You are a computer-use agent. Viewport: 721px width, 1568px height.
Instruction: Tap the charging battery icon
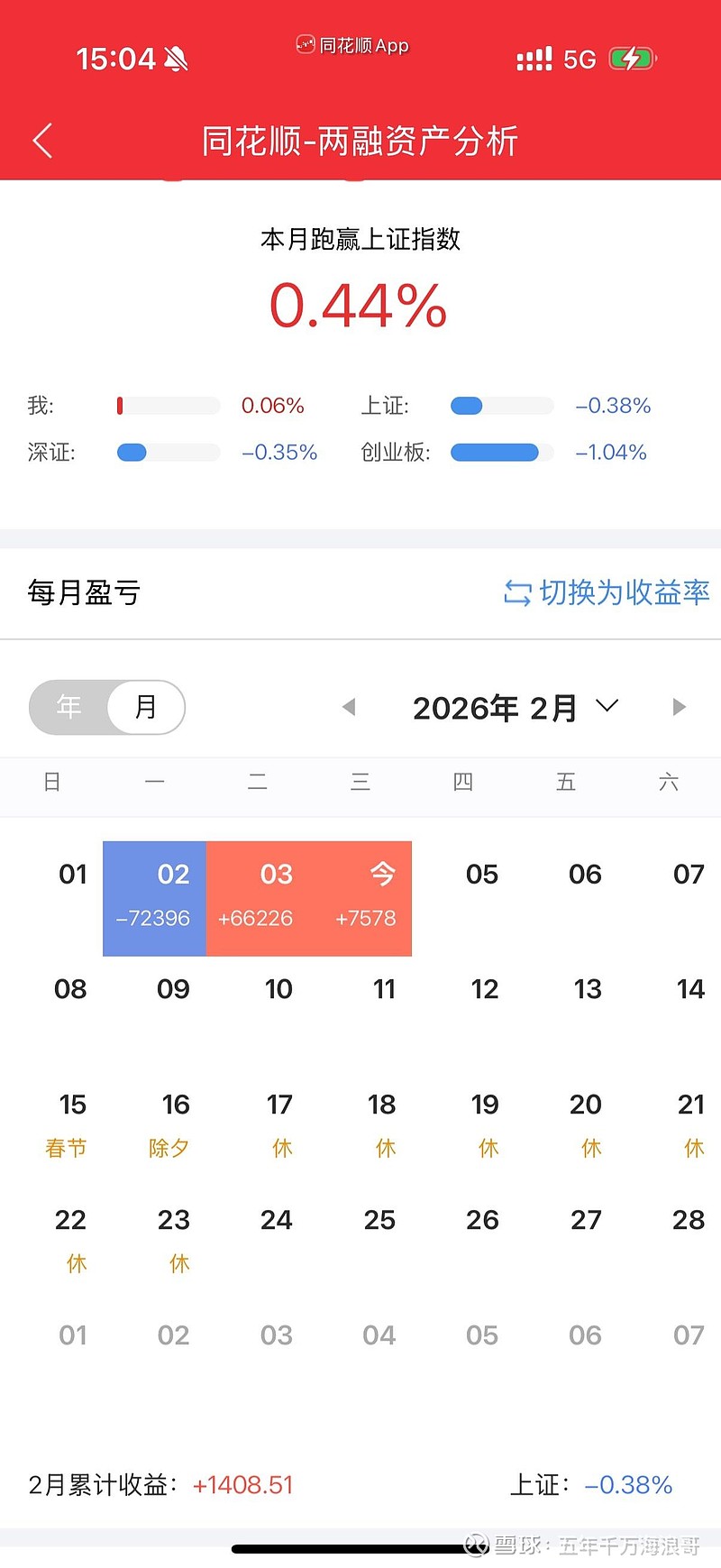[629, 58]
